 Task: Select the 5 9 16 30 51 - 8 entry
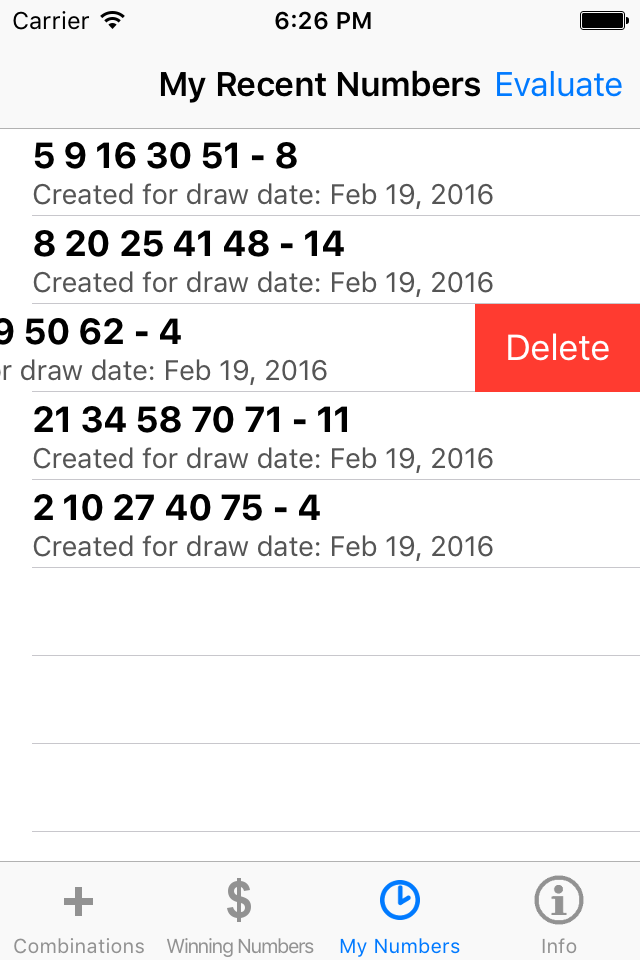click(320, 172)
